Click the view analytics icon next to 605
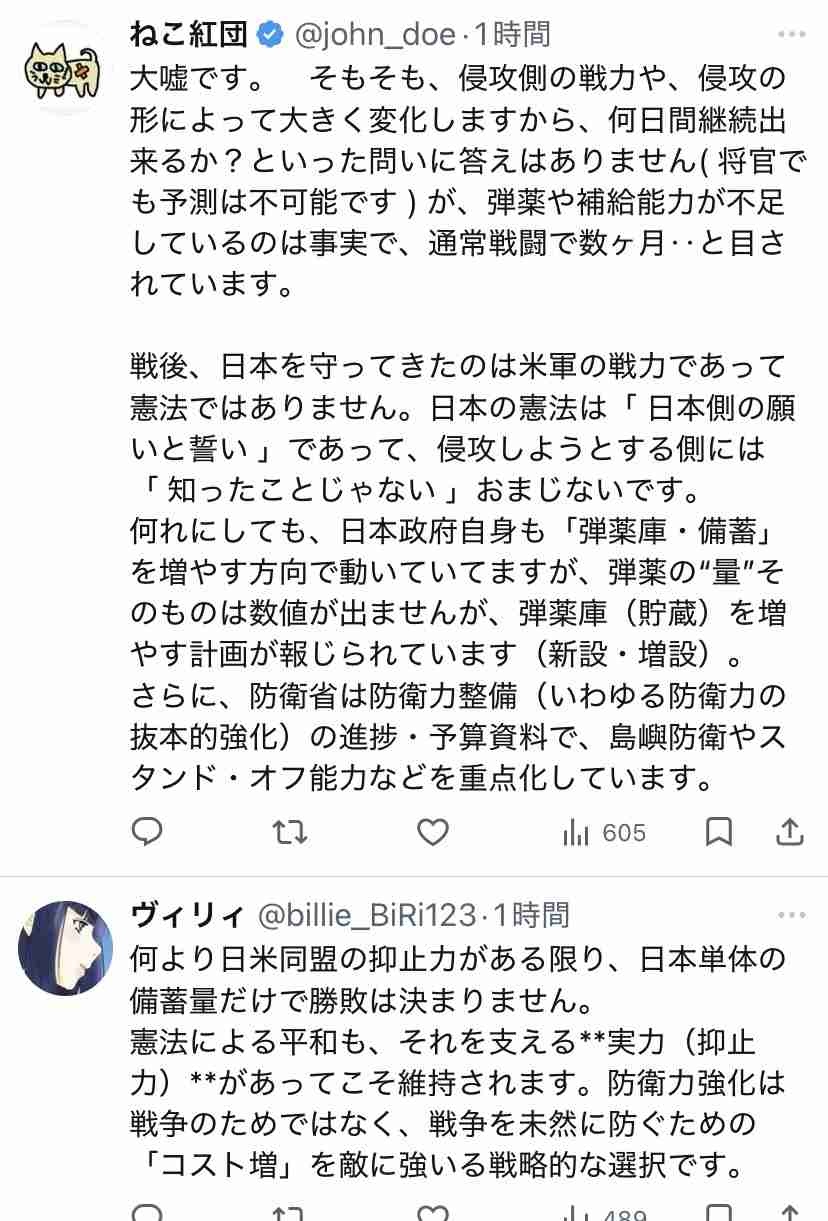The width and height of the screenshot is (828, 1221). [x=576, y=832]
